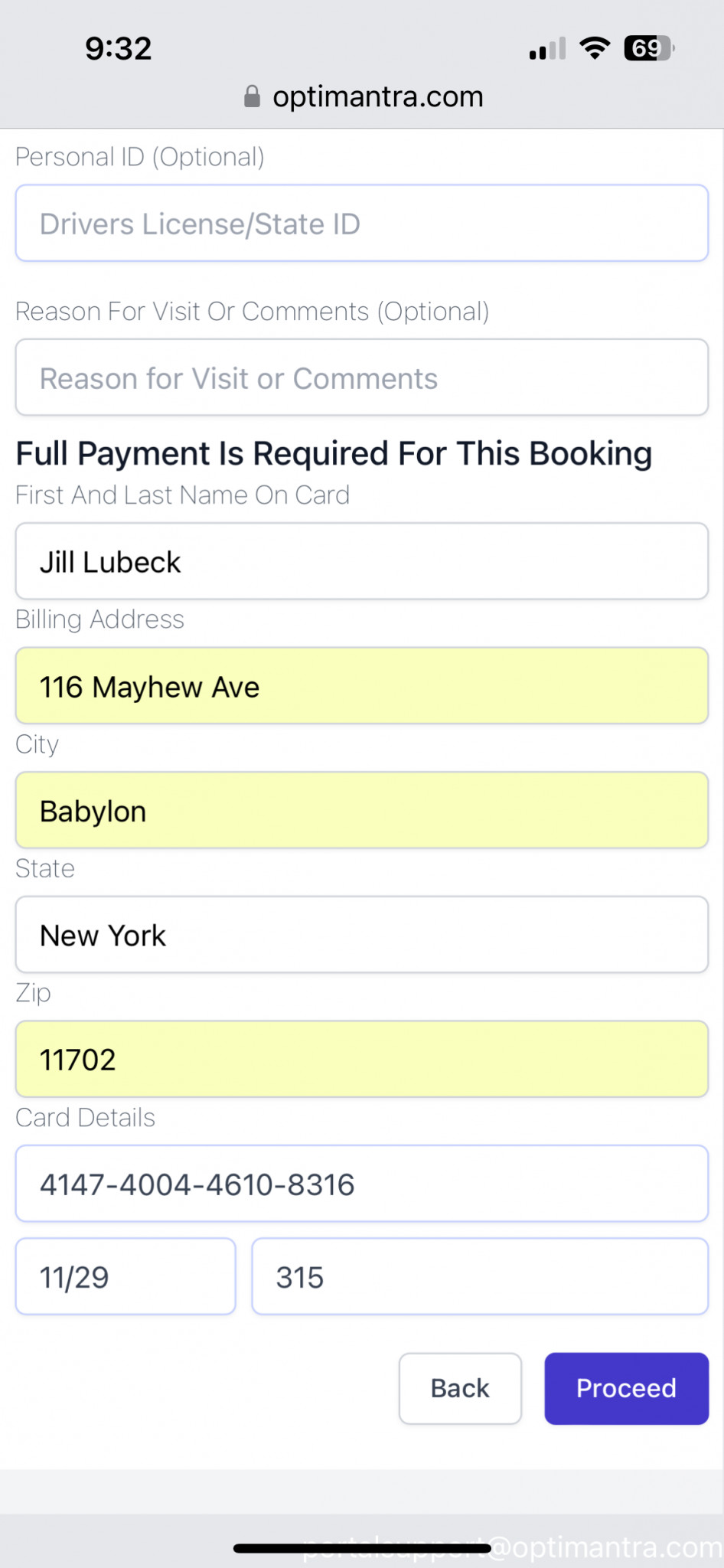Proceed with the booking payment

point(627,1389)
